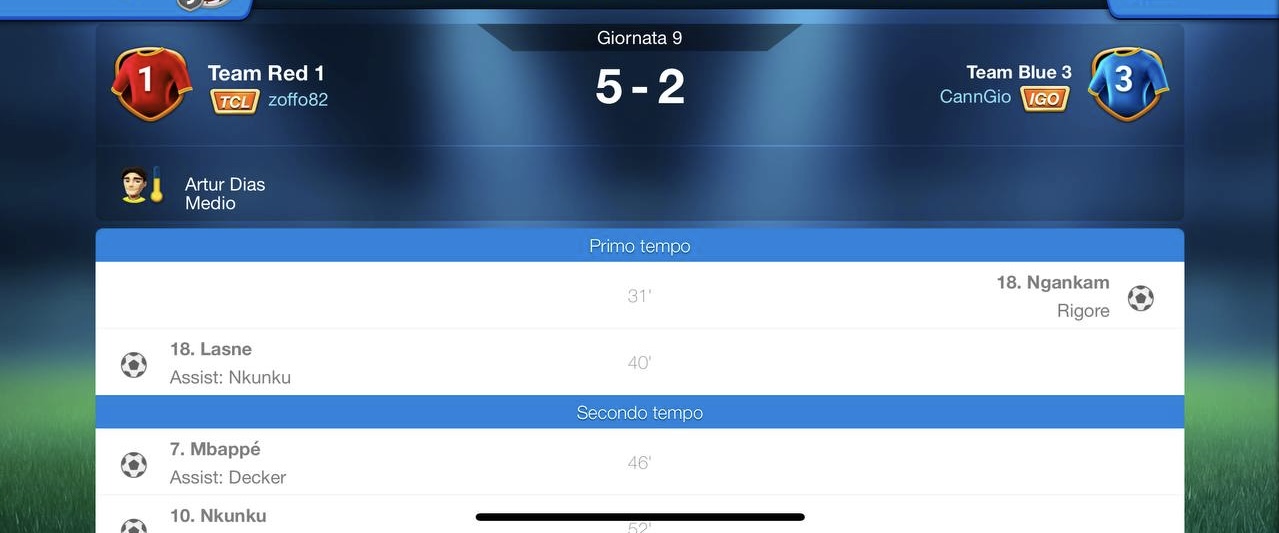Open Ngankam's penalty goal event
Screen dimensions: 1279x533
tap(1052, 296)
